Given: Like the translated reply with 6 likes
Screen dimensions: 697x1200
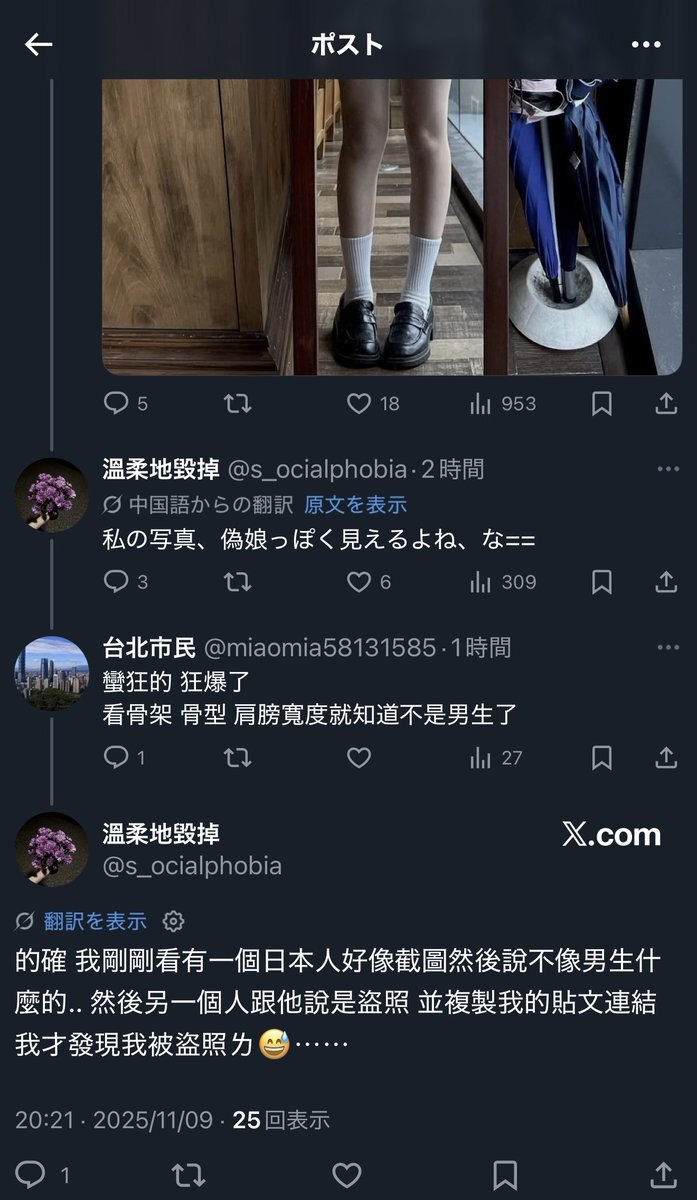Looking at the screenshot, I should [x=359, y=582].
